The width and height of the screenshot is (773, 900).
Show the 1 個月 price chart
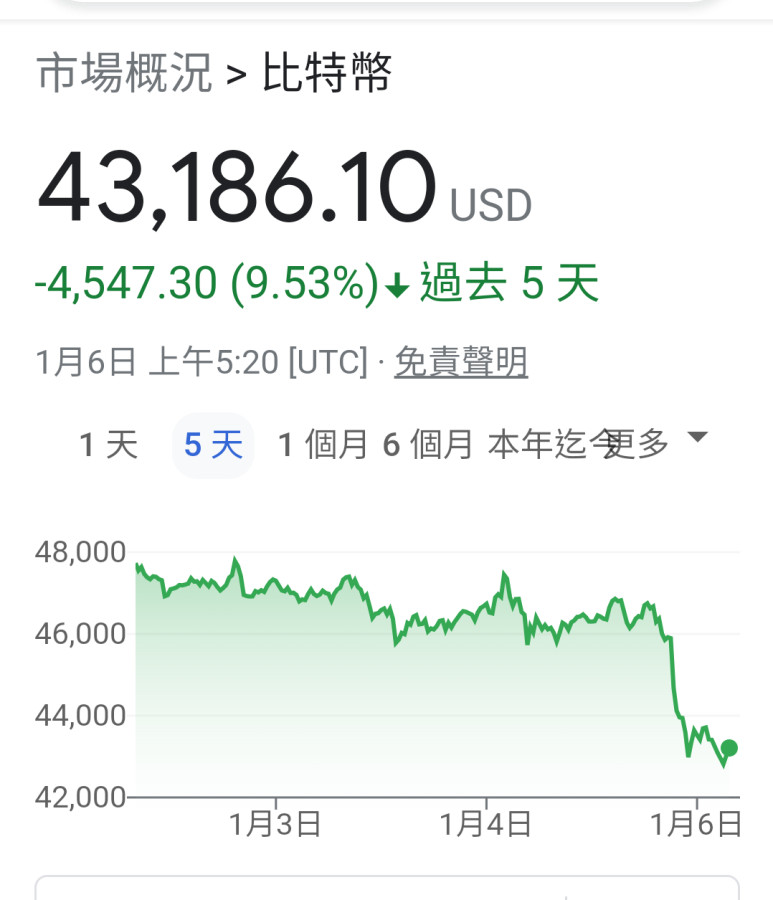tap(323, 444)
